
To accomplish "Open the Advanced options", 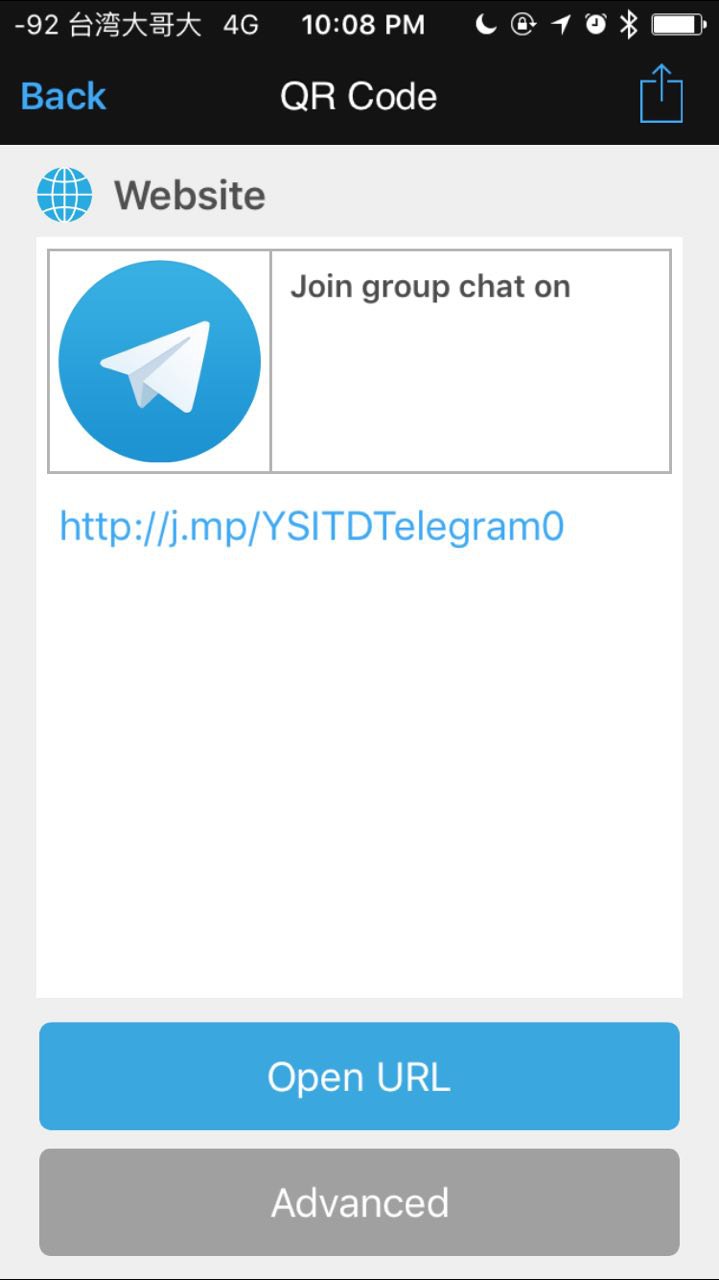I will tap(359, 1202).
